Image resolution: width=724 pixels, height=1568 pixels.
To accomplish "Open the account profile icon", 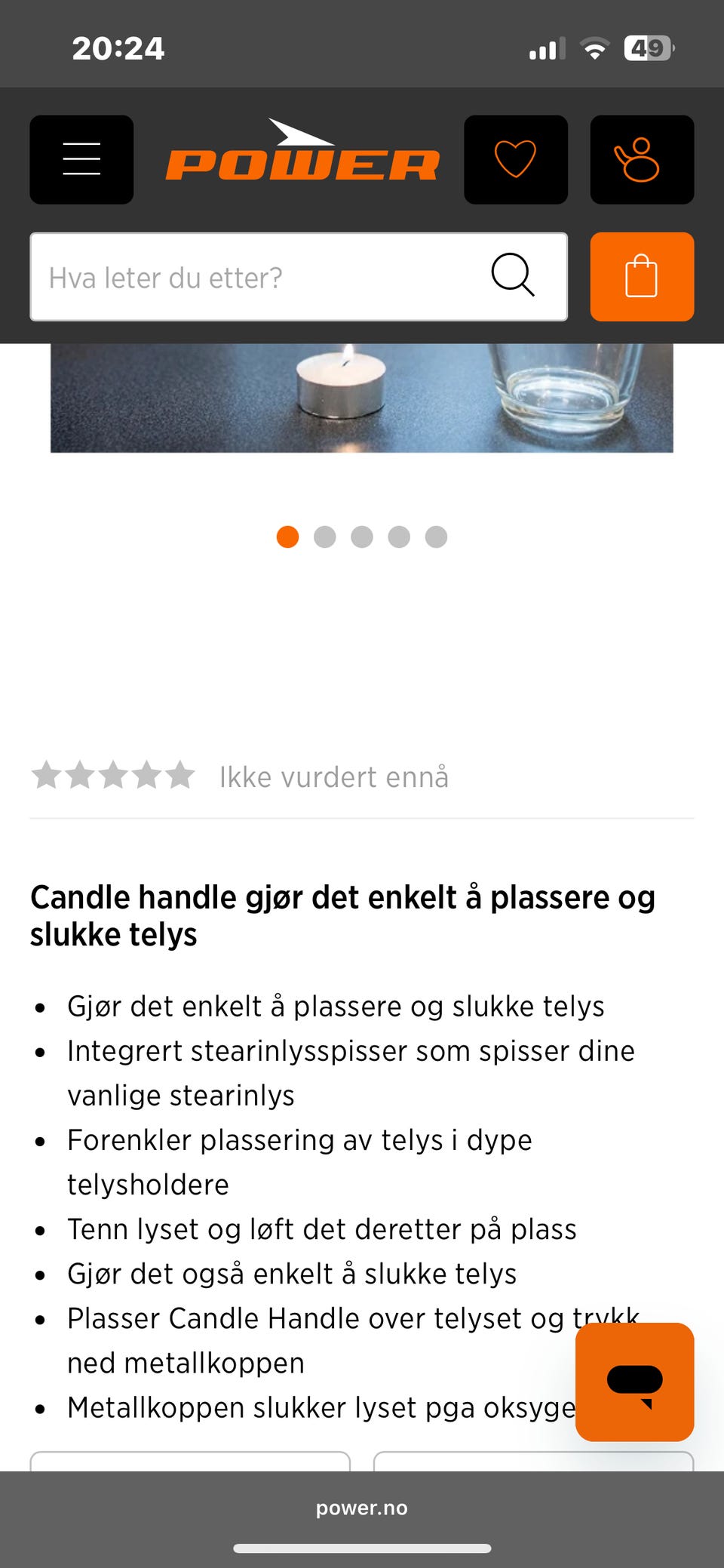I will click(641, 159).
